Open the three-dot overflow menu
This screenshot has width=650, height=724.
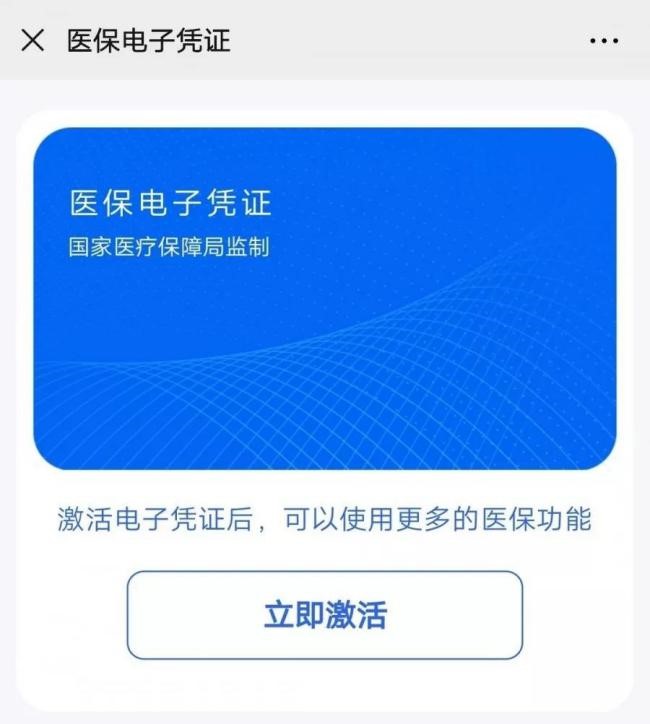tap(604, 41)
